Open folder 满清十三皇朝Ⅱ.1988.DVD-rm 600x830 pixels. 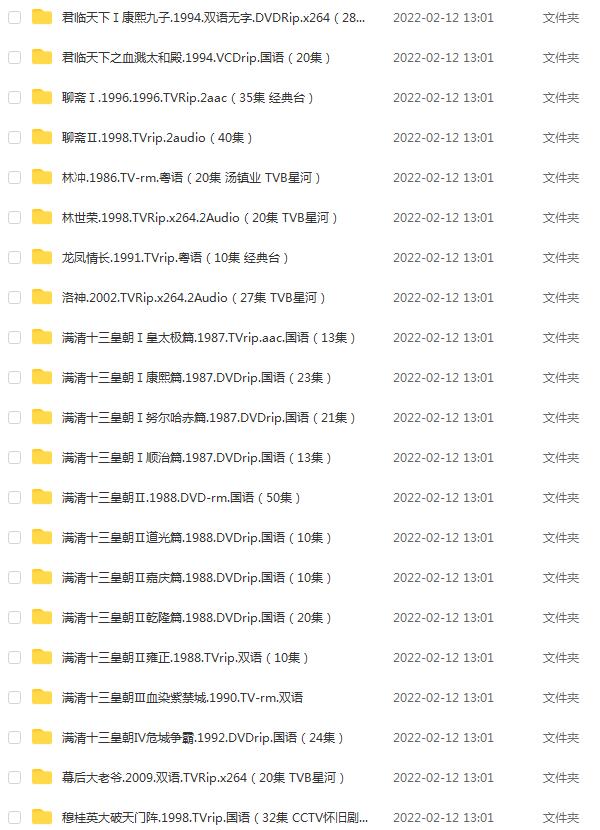click(181, 497)
